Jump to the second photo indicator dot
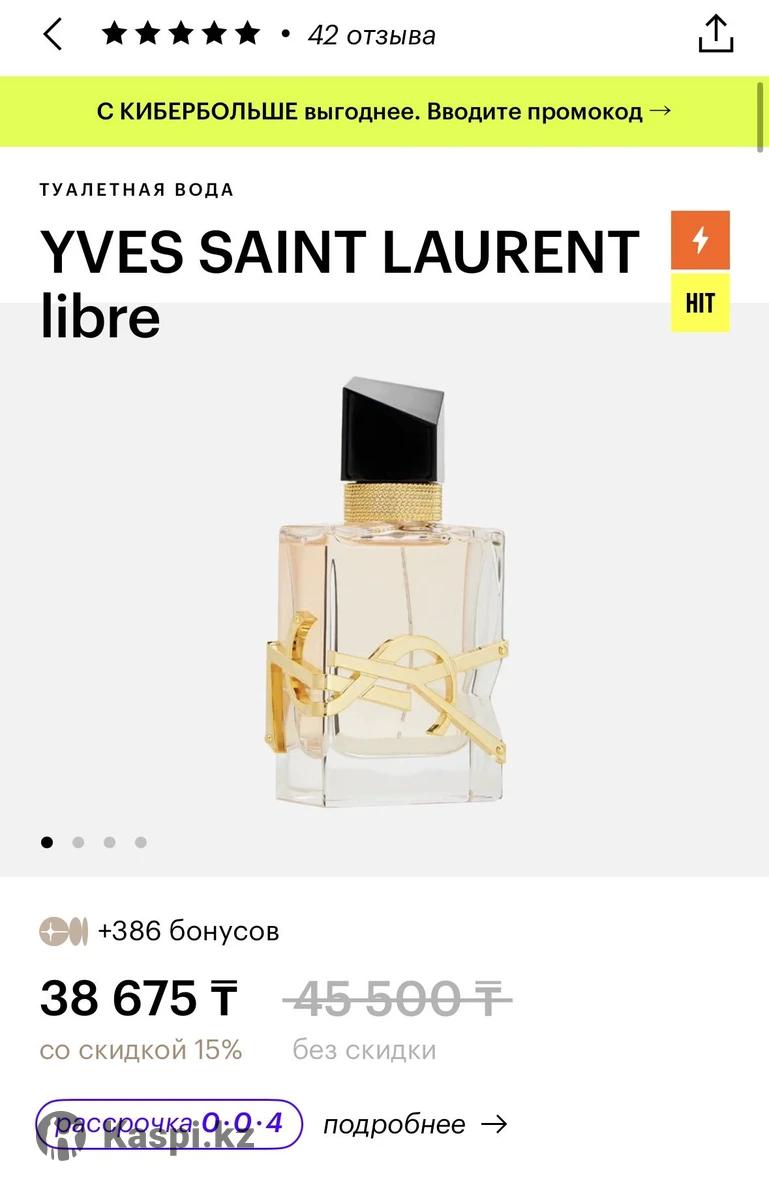769x1200 pixels. coord(78,842)
